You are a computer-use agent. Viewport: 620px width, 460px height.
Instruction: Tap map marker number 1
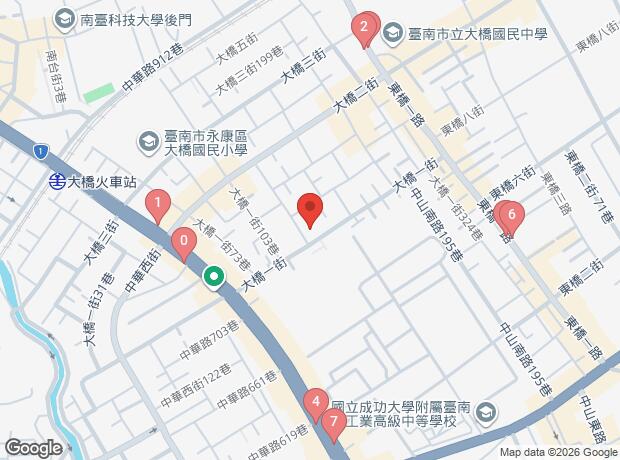158,206
